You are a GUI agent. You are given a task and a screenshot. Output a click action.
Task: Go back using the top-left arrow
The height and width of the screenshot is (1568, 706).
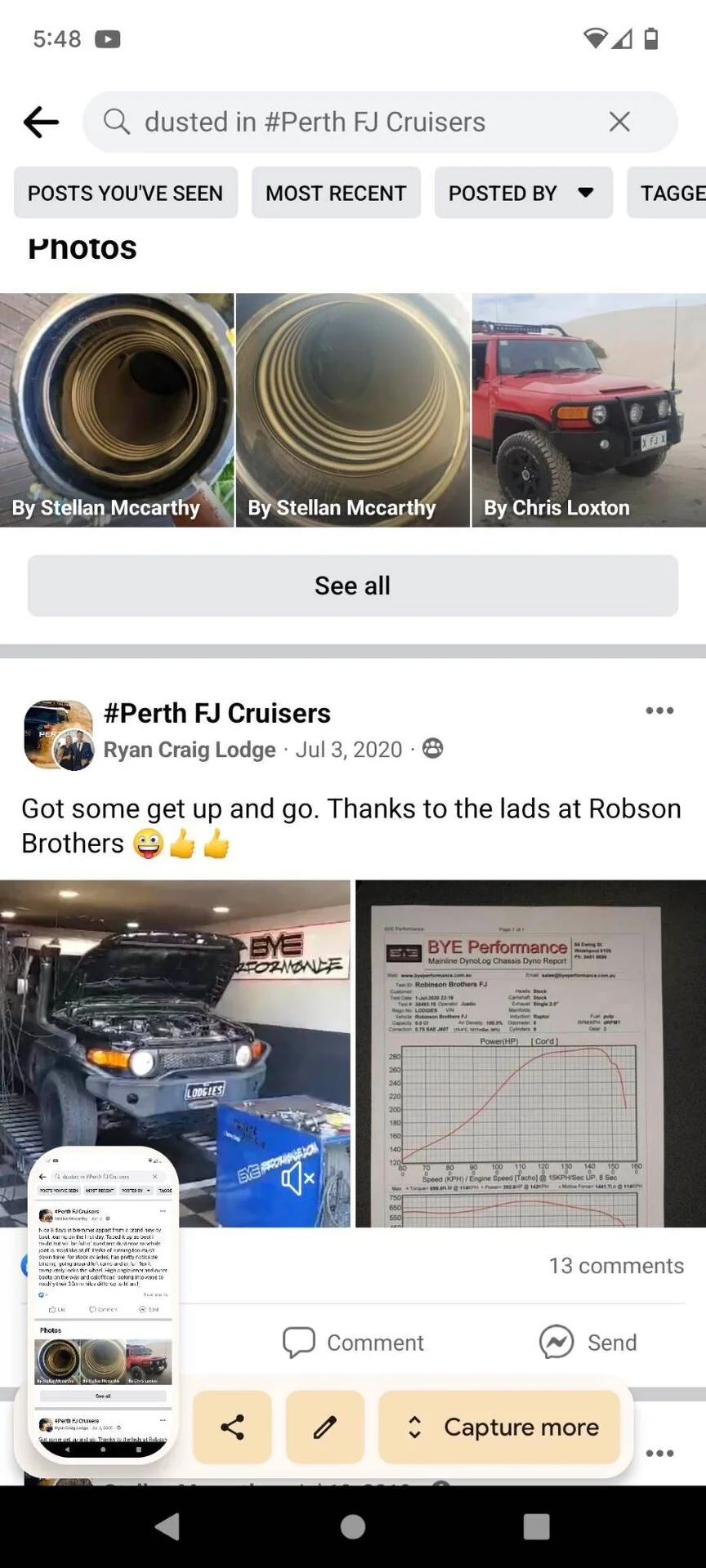[x=41, y=122]
